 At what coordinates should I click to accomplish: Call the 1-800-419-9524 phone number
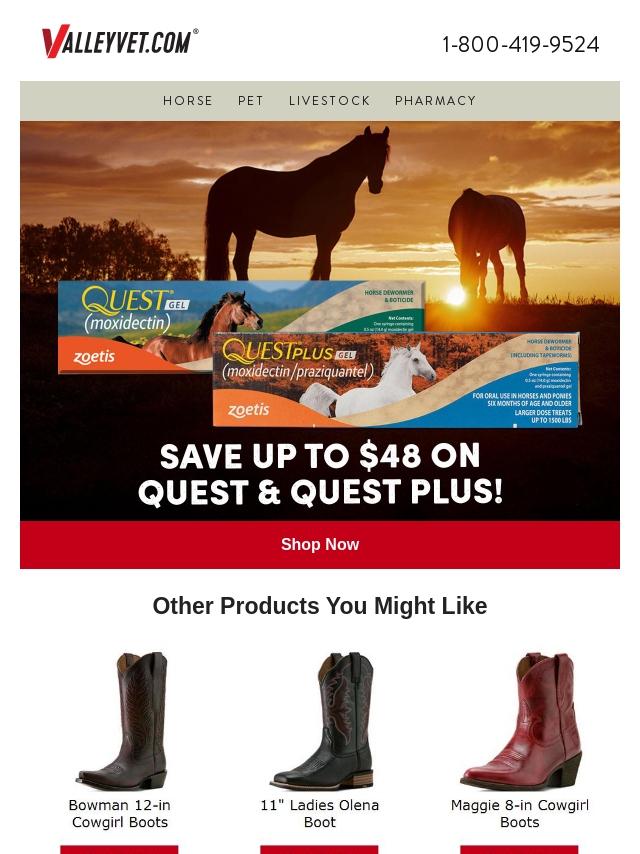pyautogui.click(x=520, y=45)
